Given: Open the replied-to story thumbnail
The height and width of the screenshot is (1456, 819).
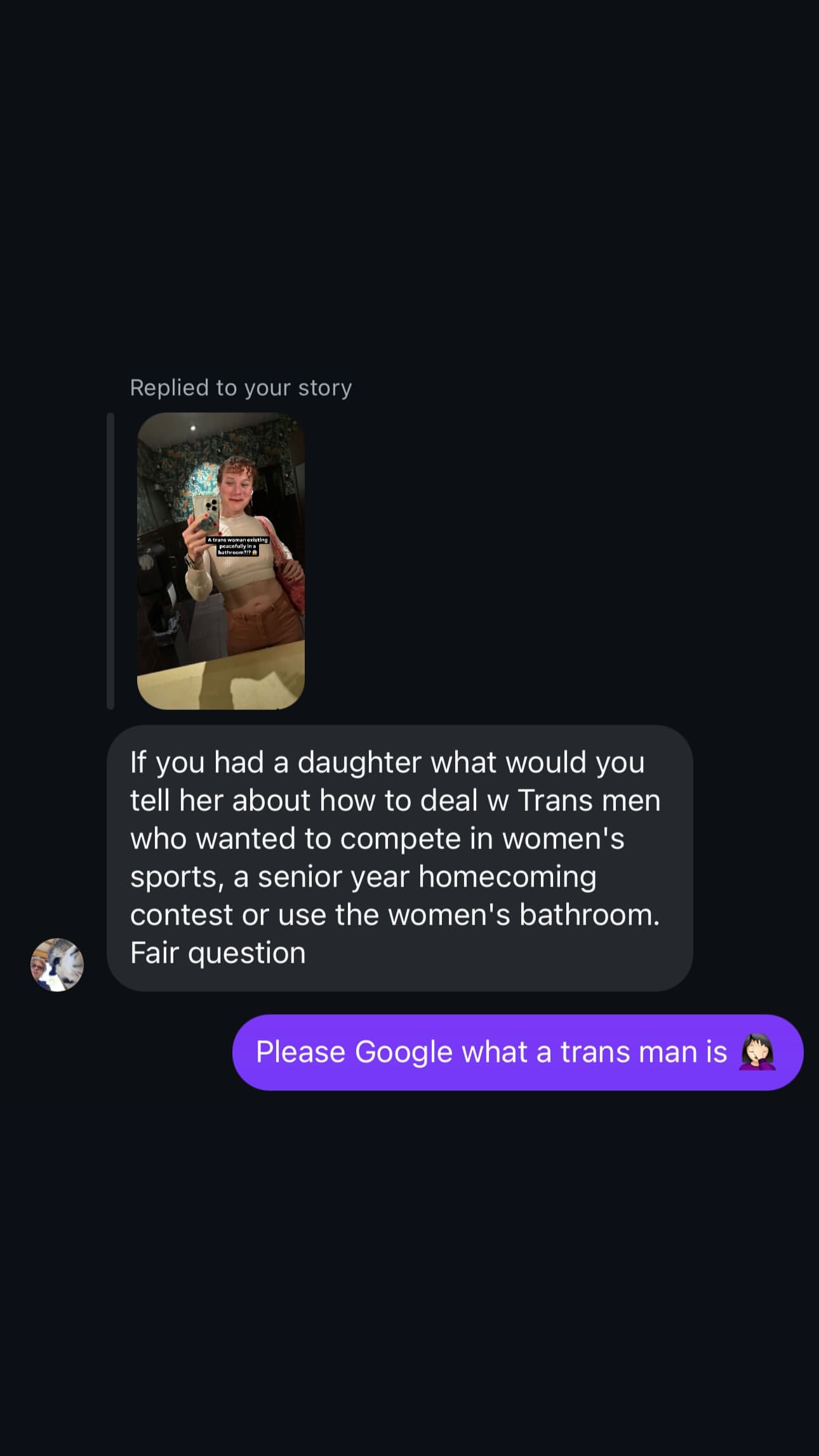Looking at the screenshot, I should click(x=221, y=561).
